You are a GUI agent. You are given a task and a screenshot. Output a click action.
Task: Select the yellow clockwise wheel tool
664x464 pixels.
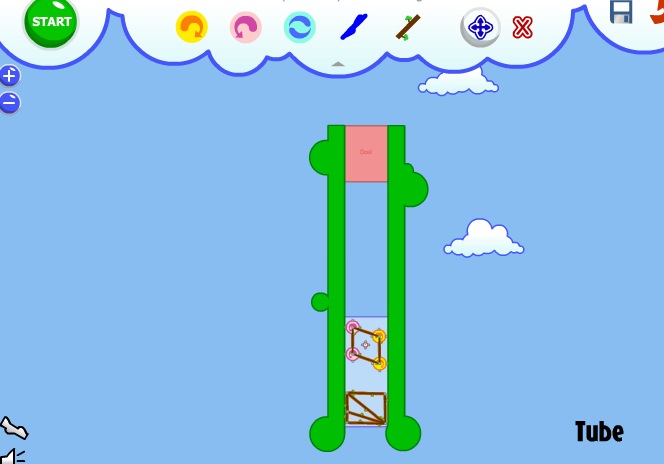click(x=191, y=27)
